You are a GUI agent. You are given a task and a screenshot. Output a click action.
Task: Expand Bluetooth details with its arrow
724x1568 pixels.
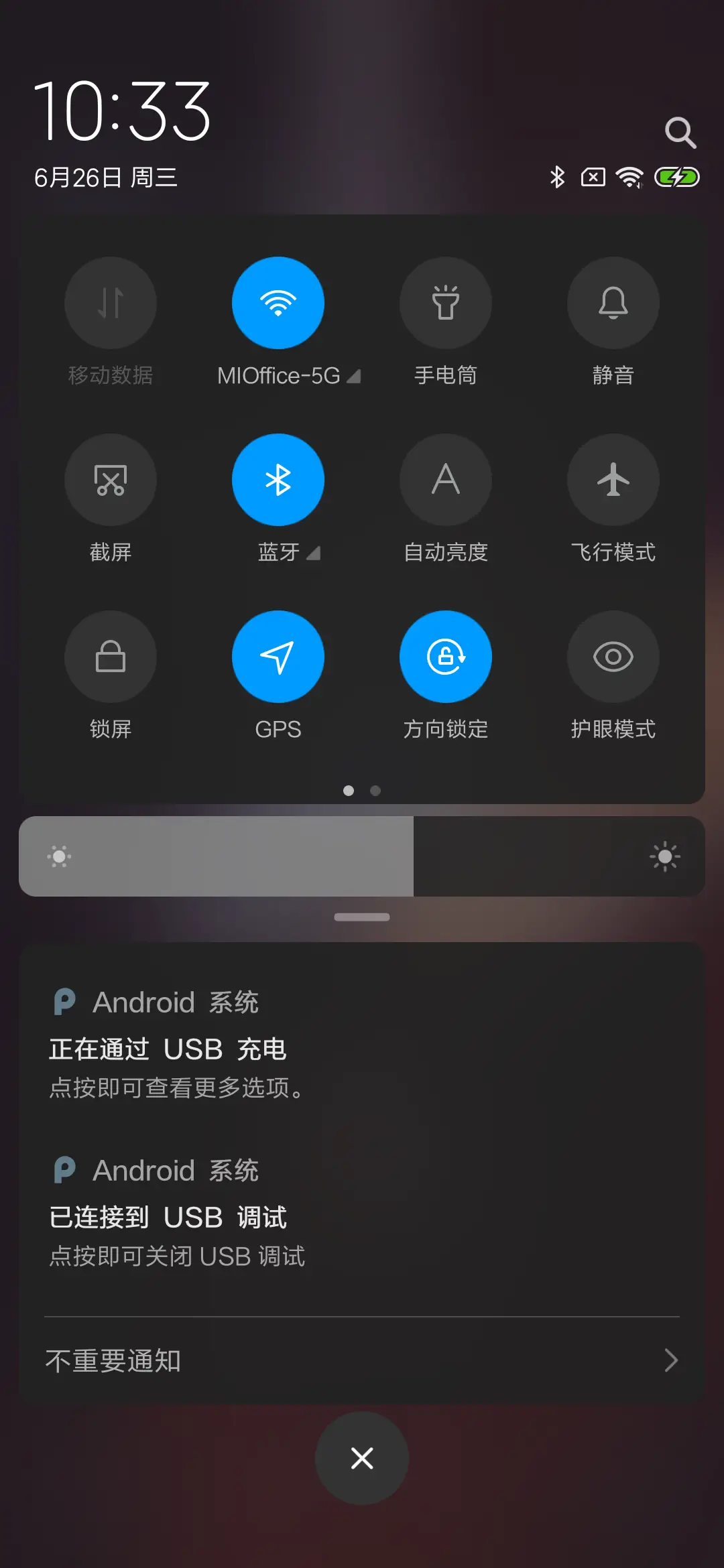pos(312,553)
